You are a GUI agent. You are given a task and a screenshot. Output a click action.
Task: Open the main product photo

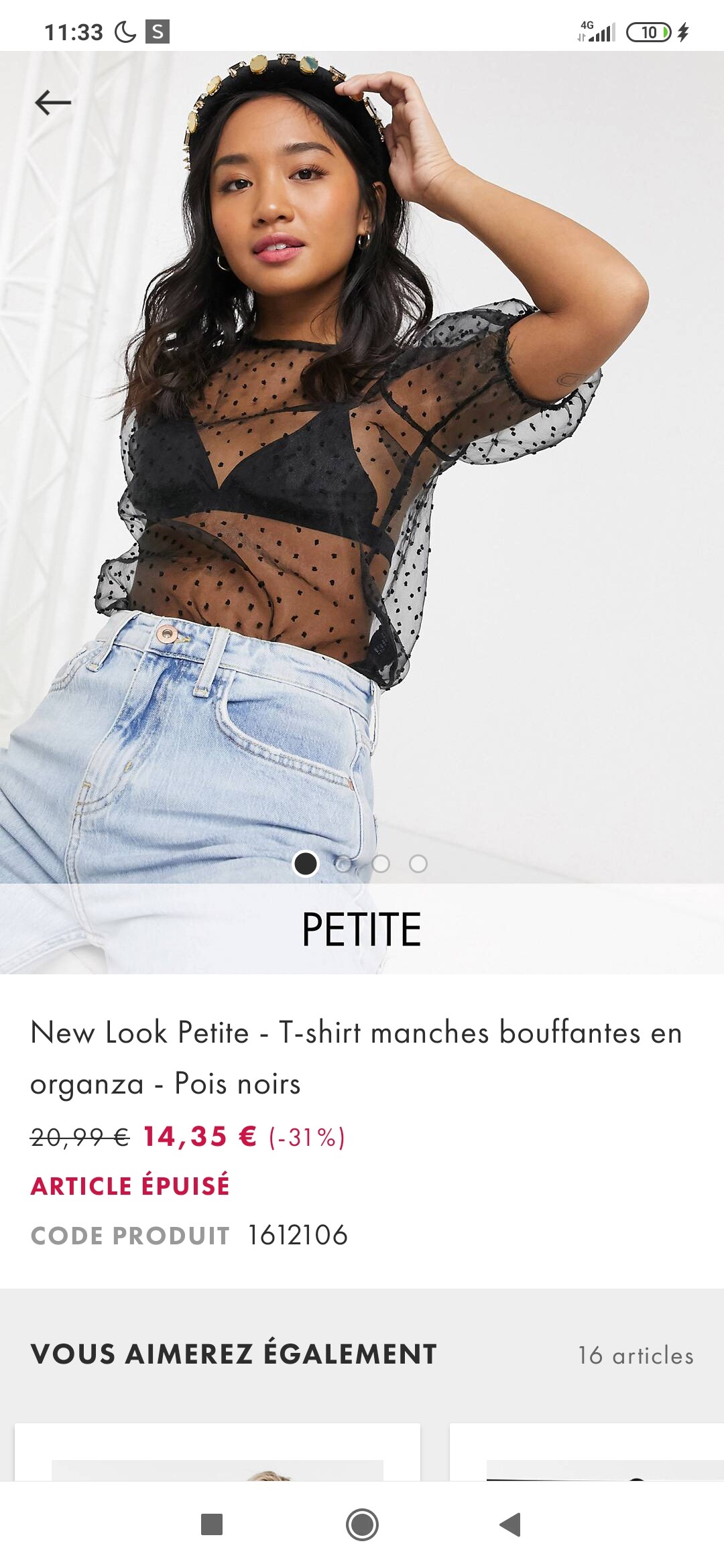(362, 467)
